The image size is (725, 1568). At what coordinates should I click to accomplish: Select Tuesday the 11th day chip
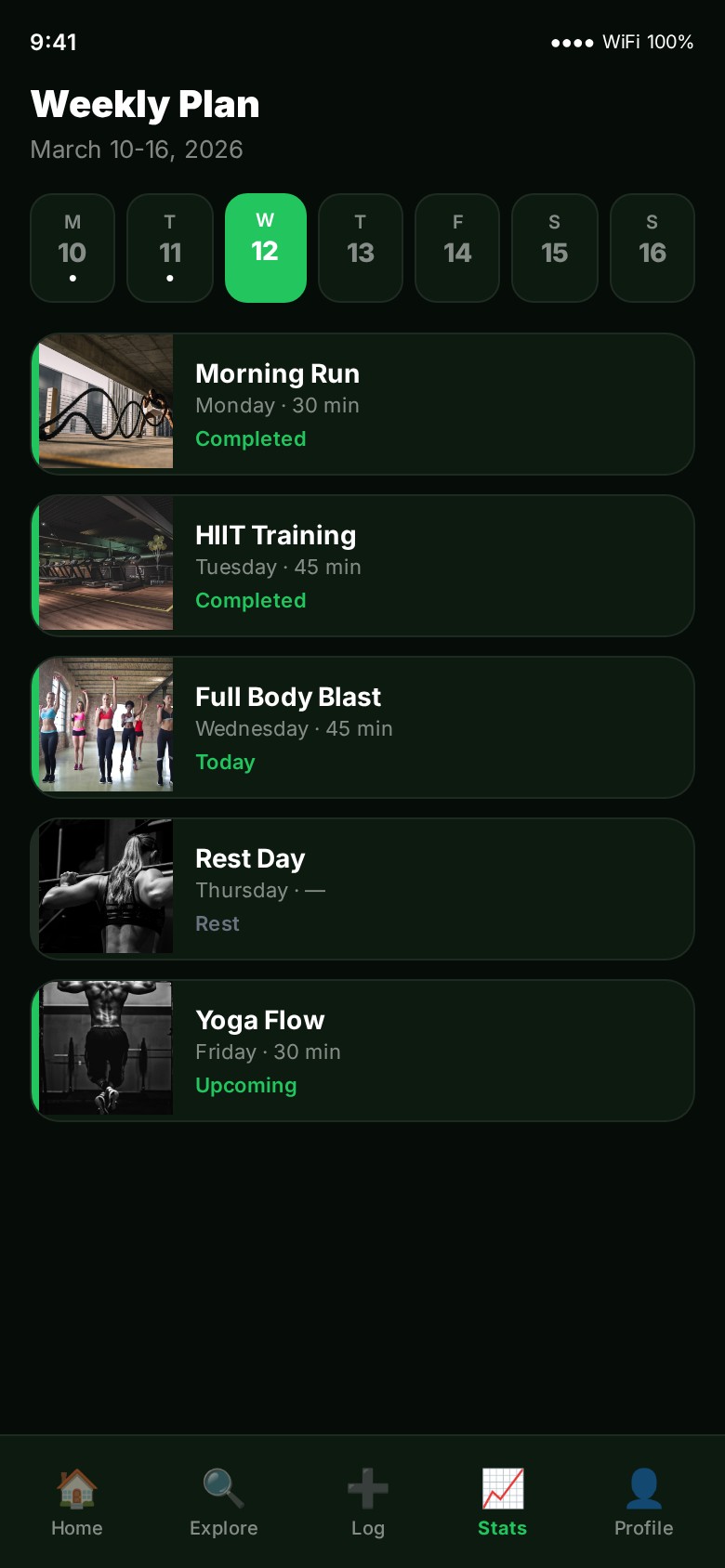tap(169, 247)
